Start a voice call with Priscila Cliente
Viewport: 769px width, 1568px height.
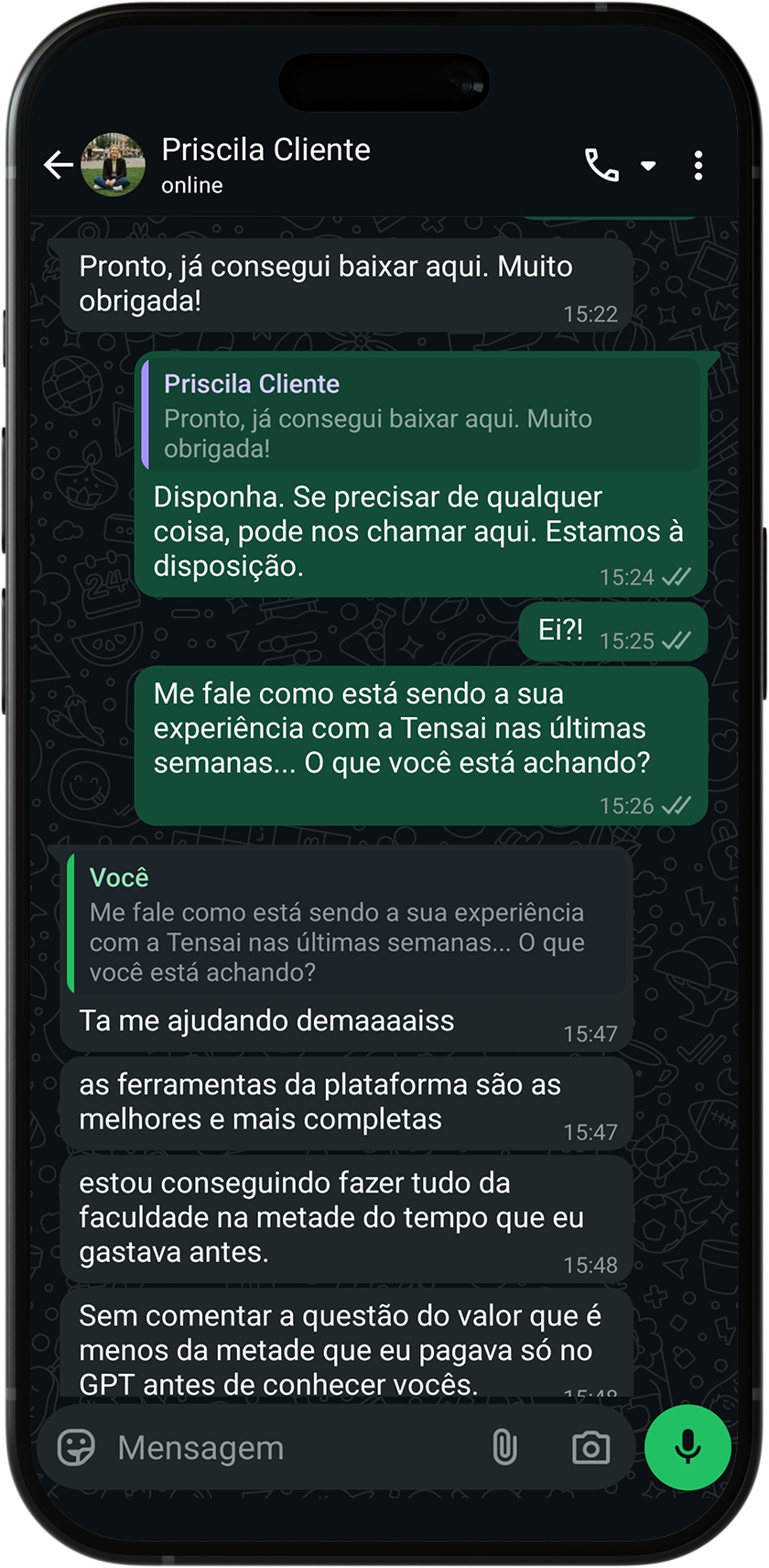601,165
